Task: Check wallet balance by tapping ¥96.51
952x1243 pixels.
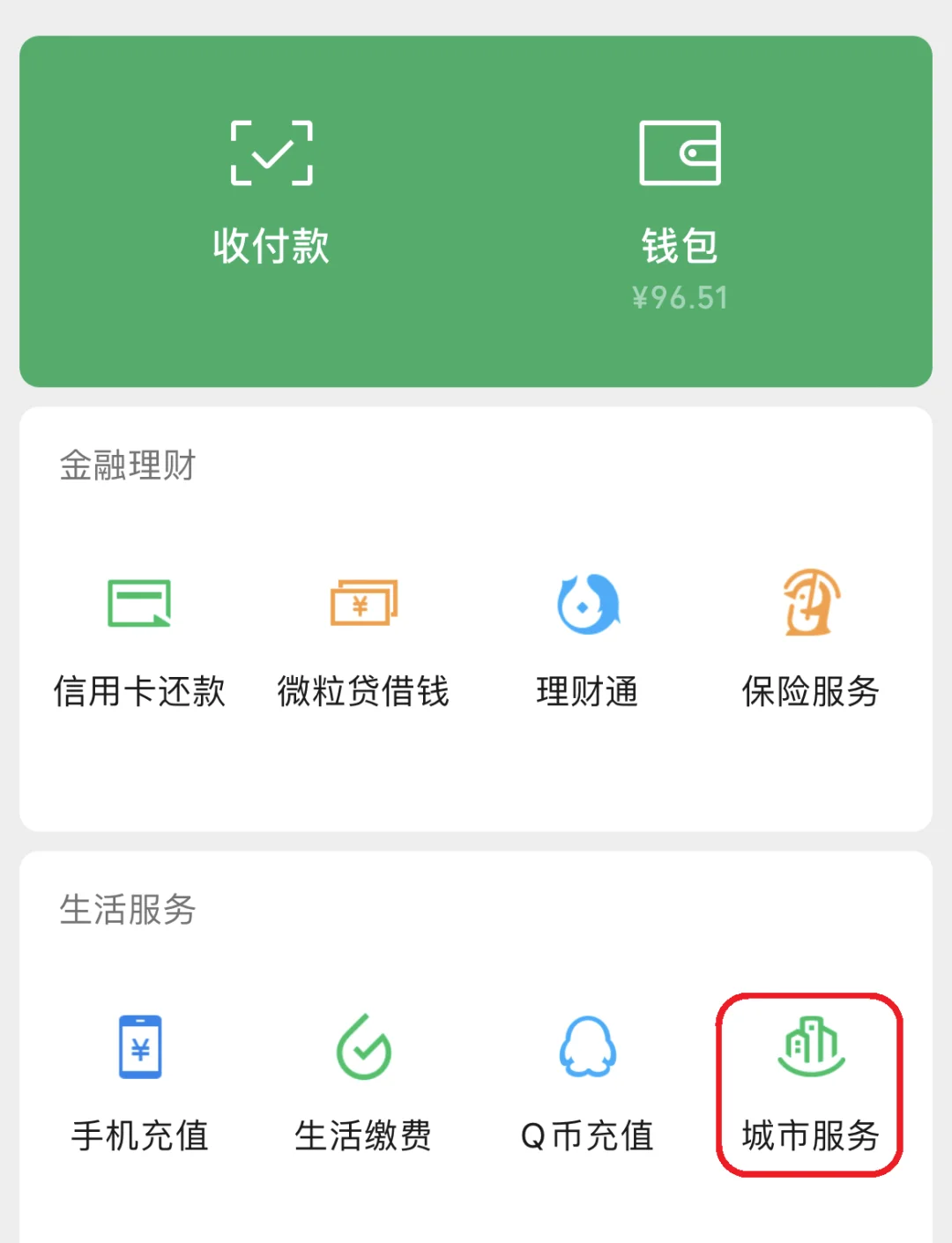Action: point(680,297)
